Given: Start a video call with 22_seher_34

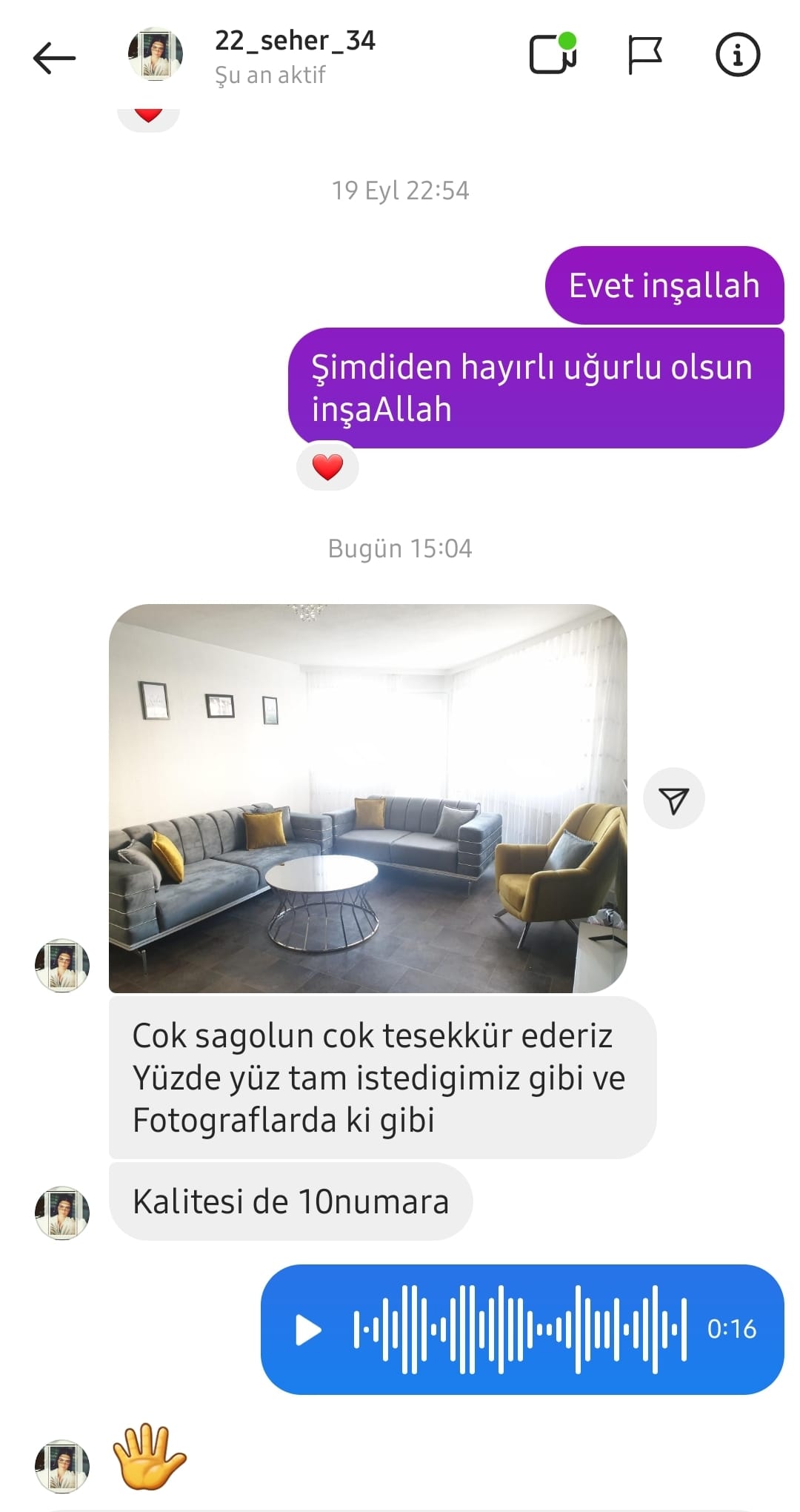Looking at the screenshot, I should tap(553, 54).
